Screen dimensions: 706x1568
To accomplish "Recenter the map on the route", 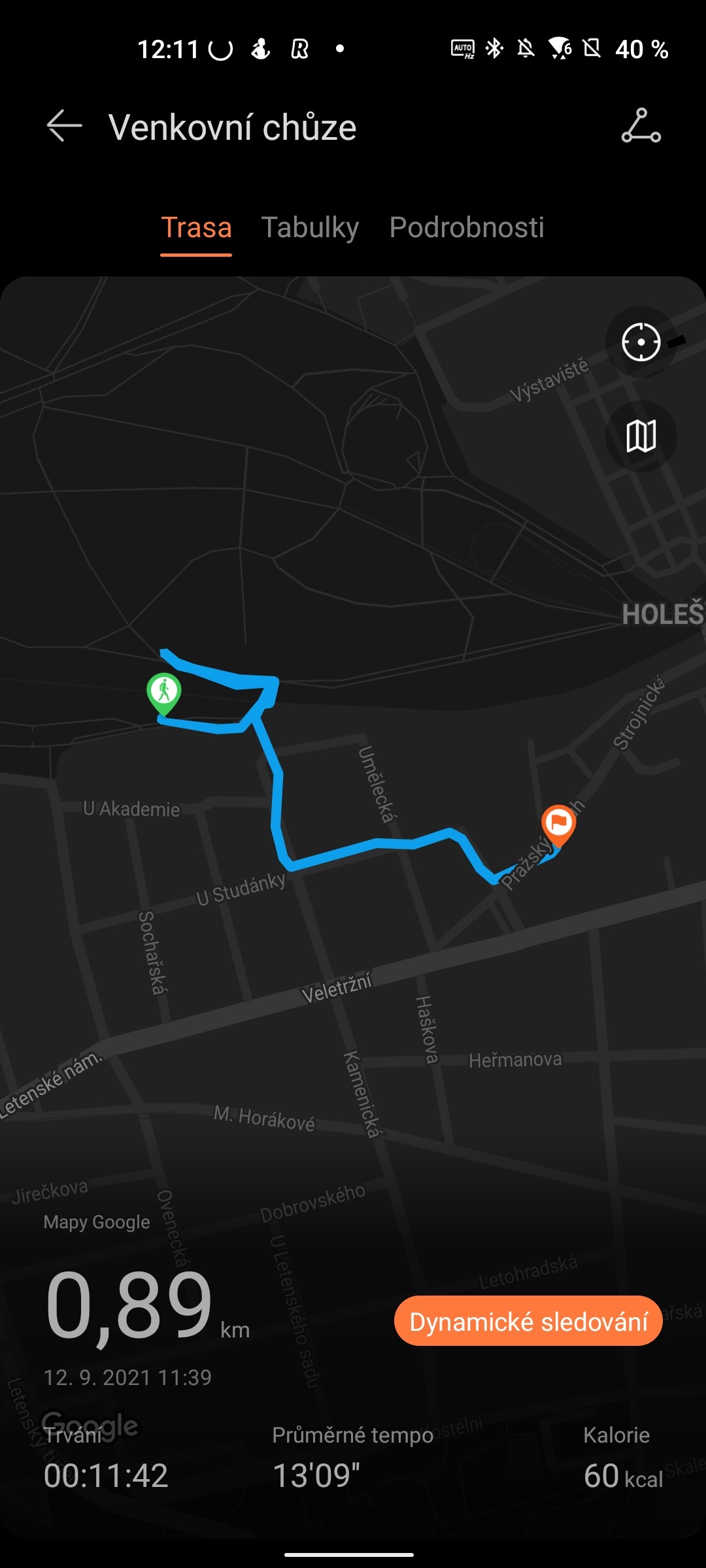I will tap(641, 342).
